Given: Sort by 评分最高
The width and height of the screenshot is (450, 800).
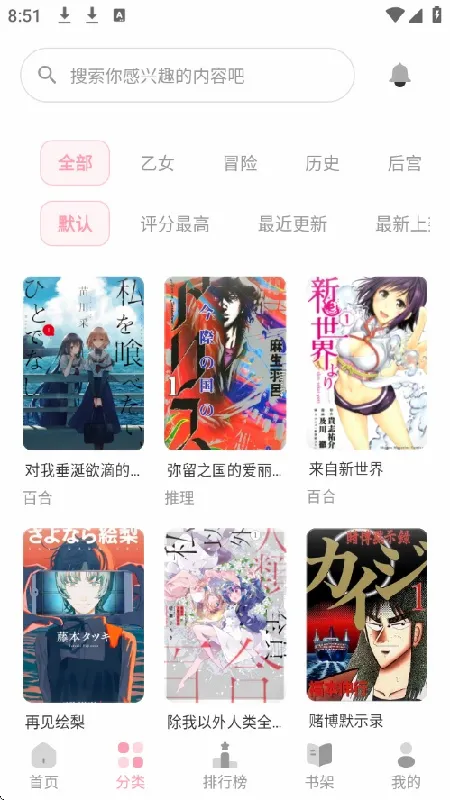Looking at the screenshot, I should click(x=174, y=224).
